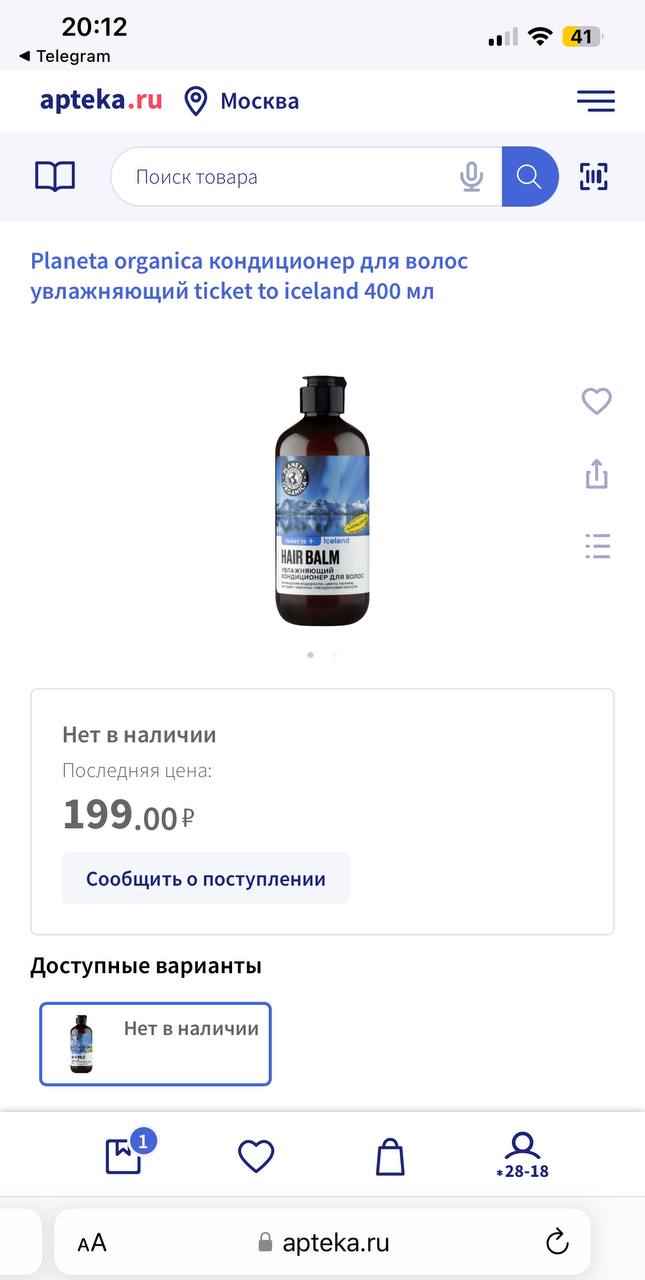
Task: Open the barcode scanner
Action: (594, 177)
